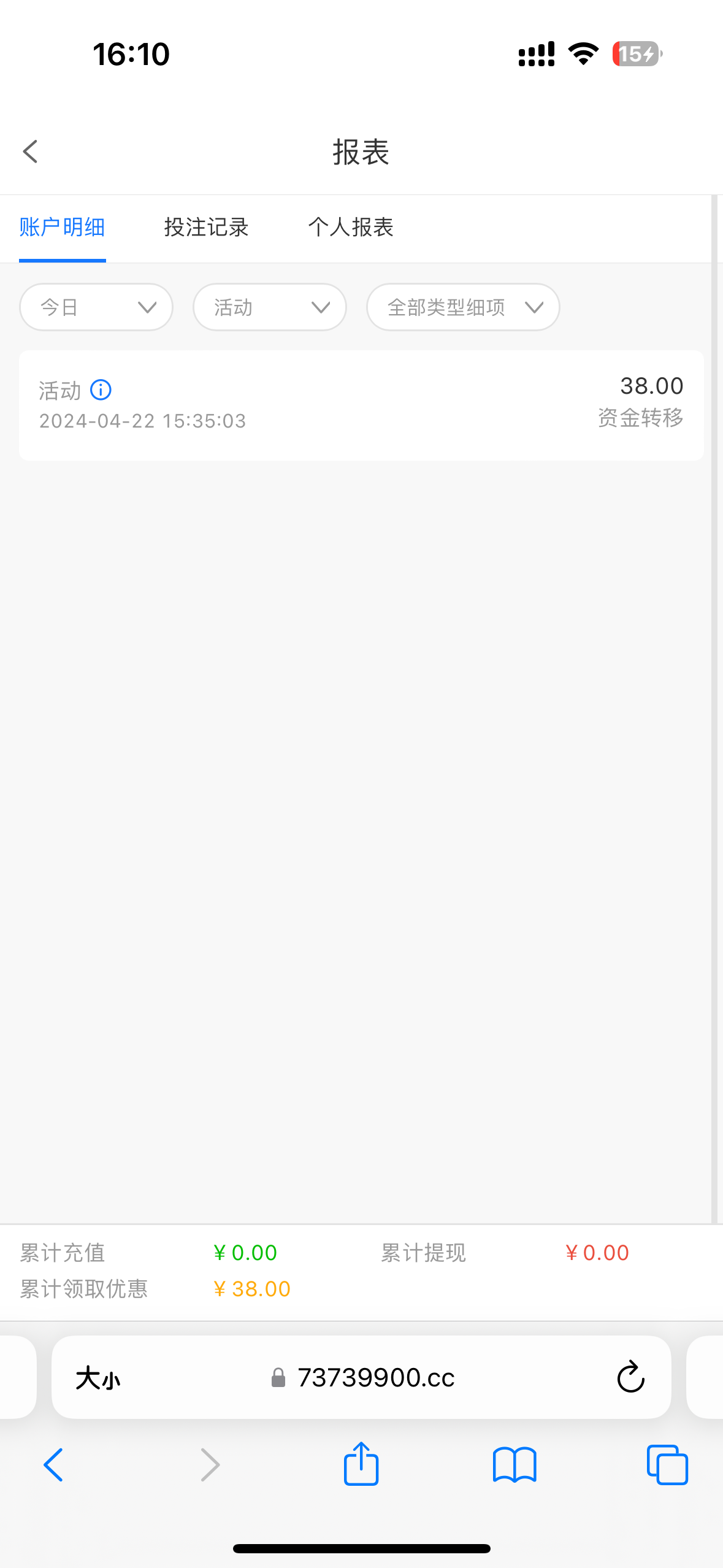Image resolution: width=723 pixels, height=1568 pixels.
Task: Switch to the 个人报表 tab
Action: coord(350,228)
